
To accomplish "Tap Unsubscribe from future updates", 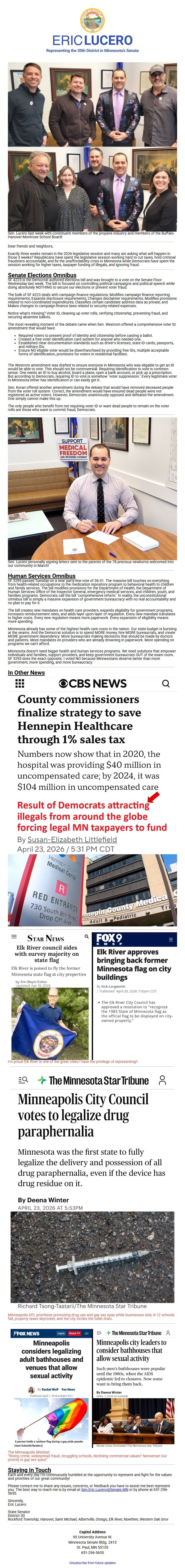I will point(92,1562).
